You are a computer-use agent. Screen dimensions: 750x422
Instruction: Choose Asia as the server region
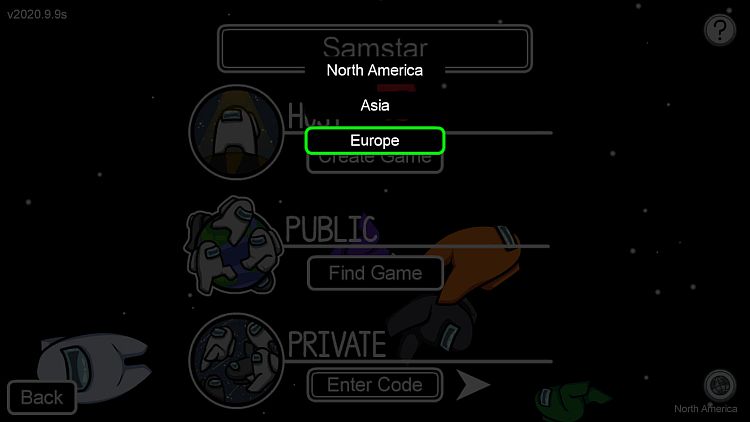coord(375,105)
